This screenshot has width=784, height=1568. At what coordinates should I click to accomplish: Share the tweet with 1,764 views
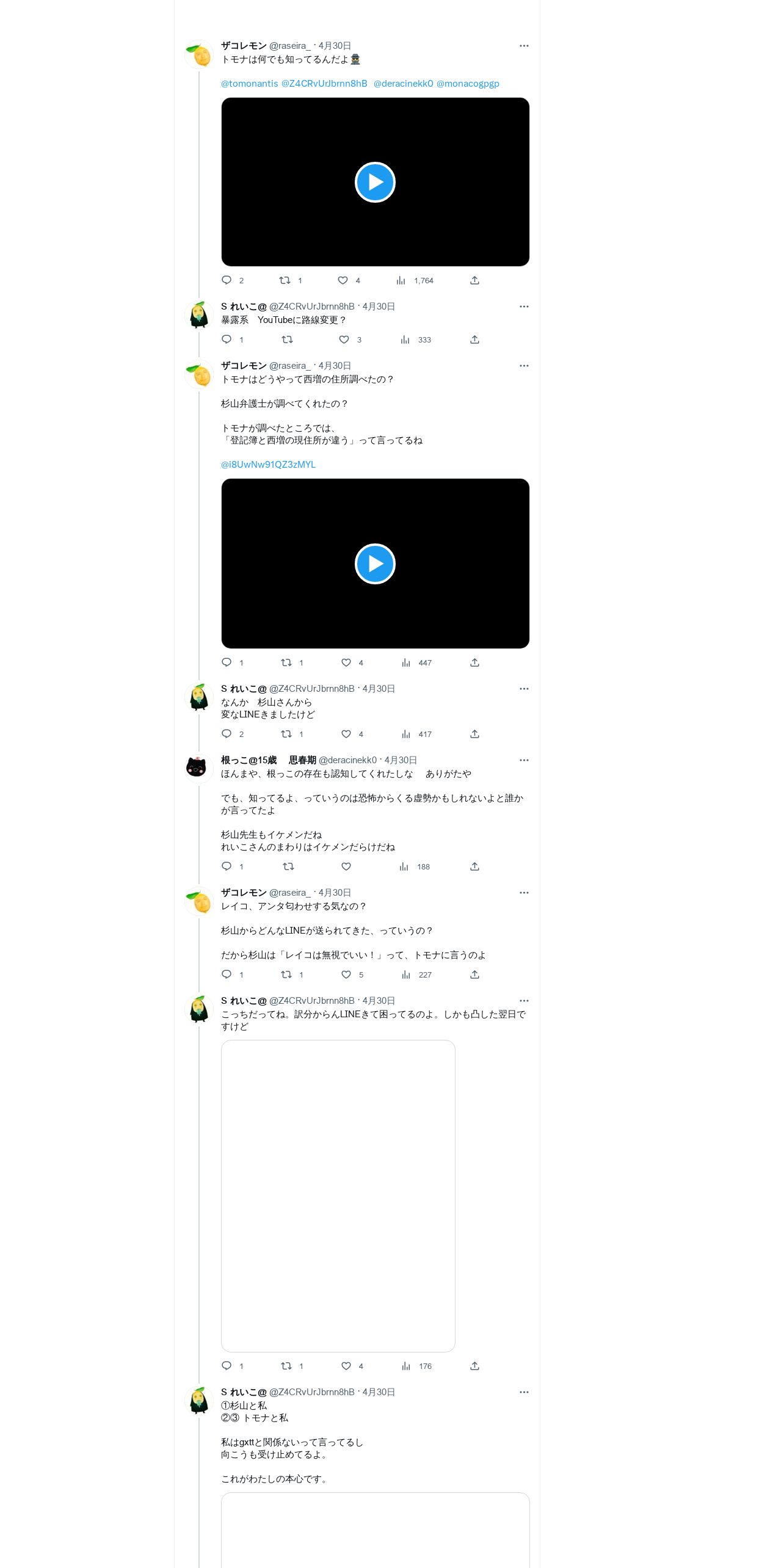tap(474, 280)
